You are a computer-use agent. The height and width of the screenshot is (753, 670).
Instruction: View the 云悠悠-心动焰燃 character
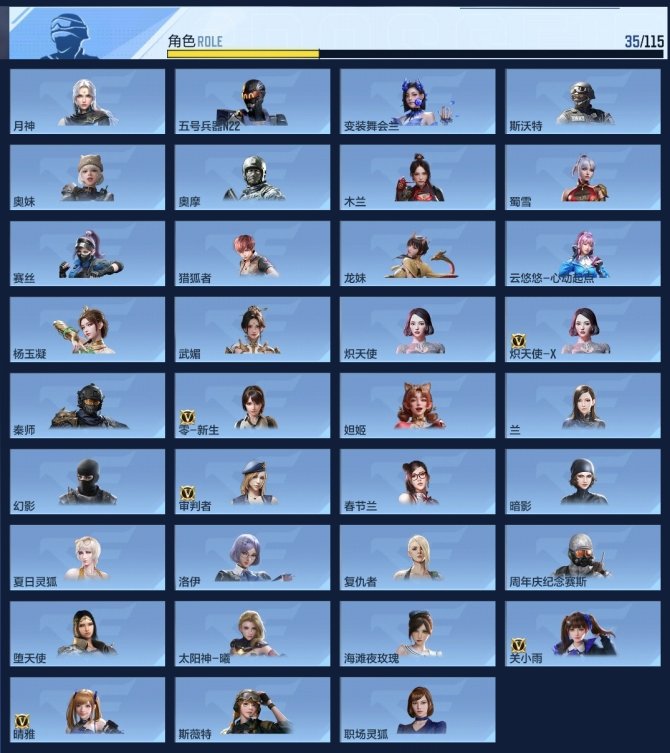(582, 253)
